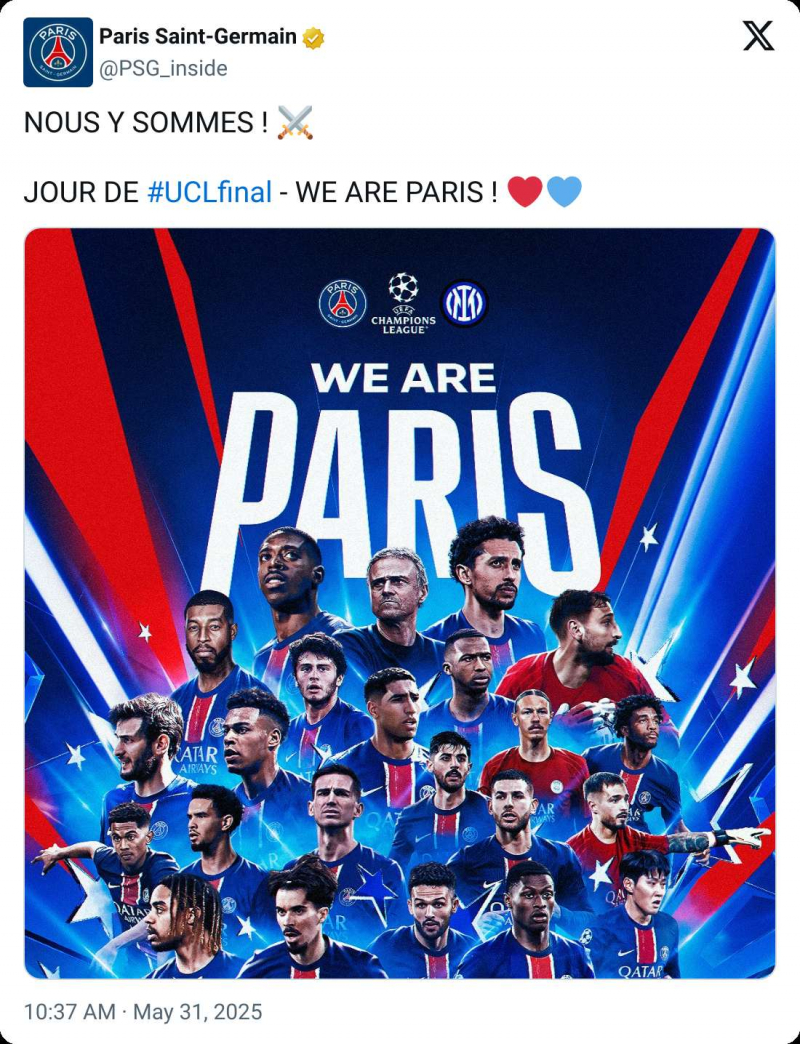Open the #UCLfinal hashtag
The image size is (800, 1044).
tap(209, 191)
